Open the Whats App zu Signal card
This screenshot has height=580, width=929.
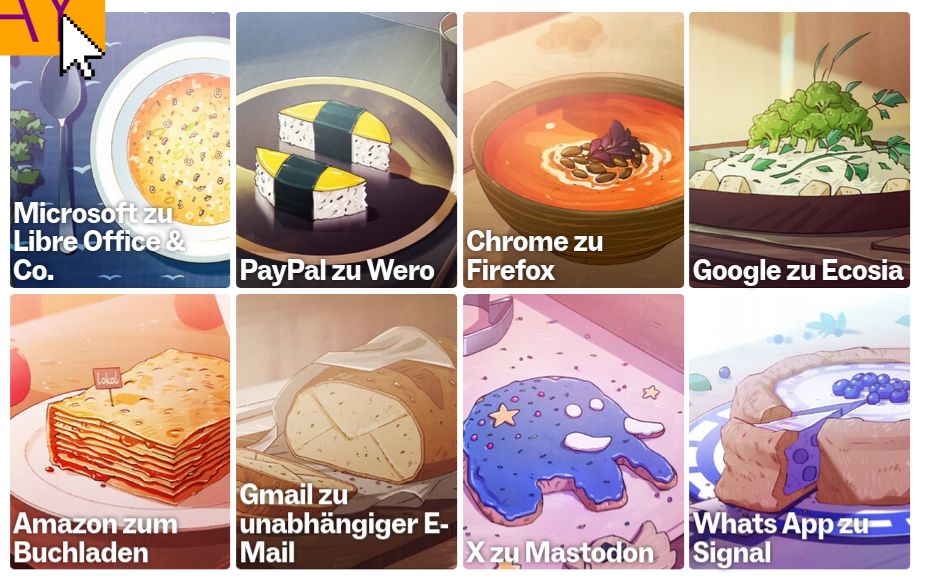click(799, 431)
